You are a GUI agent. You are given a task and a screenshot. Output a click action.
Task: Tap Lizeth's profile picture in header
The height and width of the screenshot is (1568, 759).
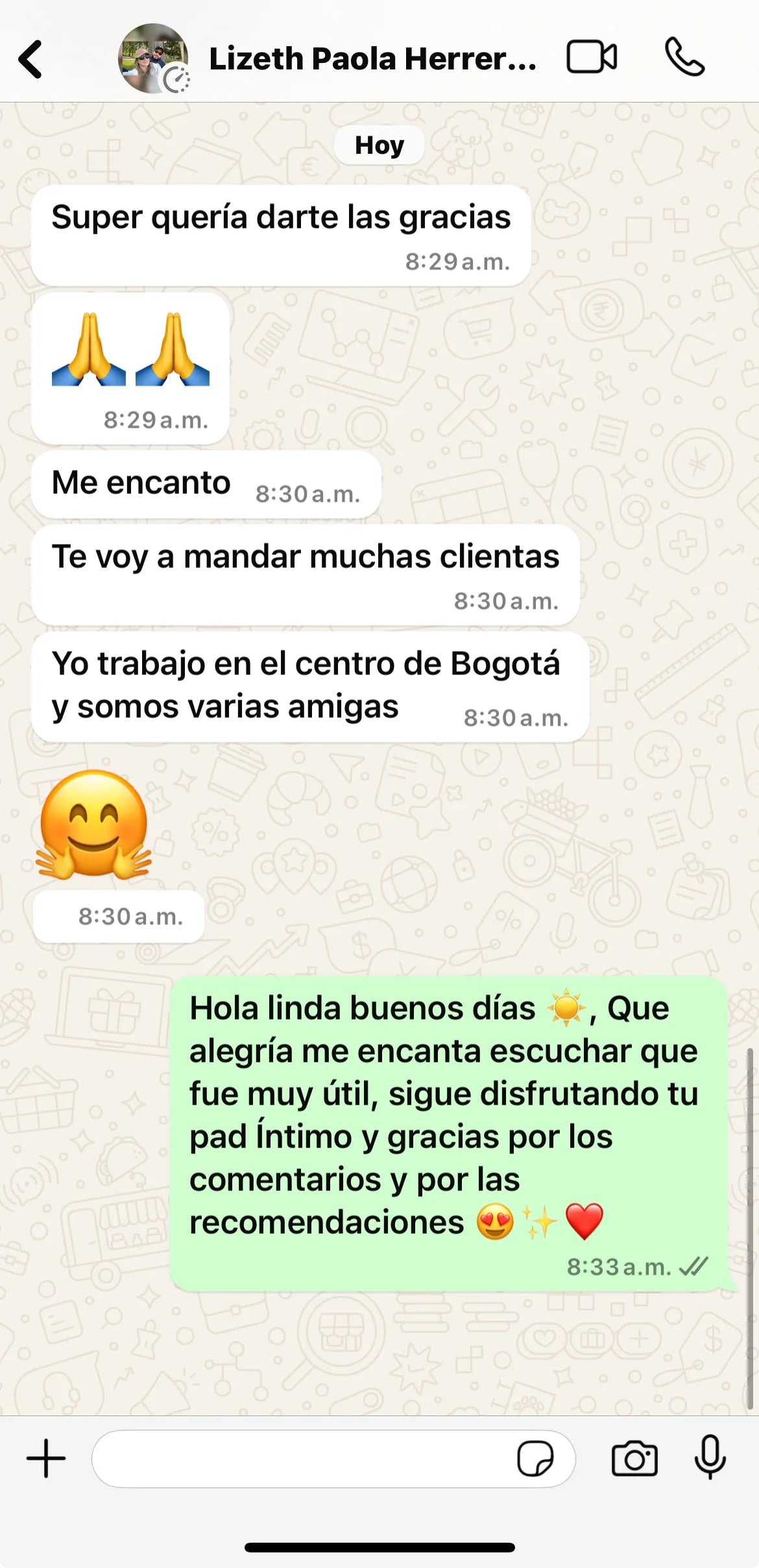coord(153,59)
